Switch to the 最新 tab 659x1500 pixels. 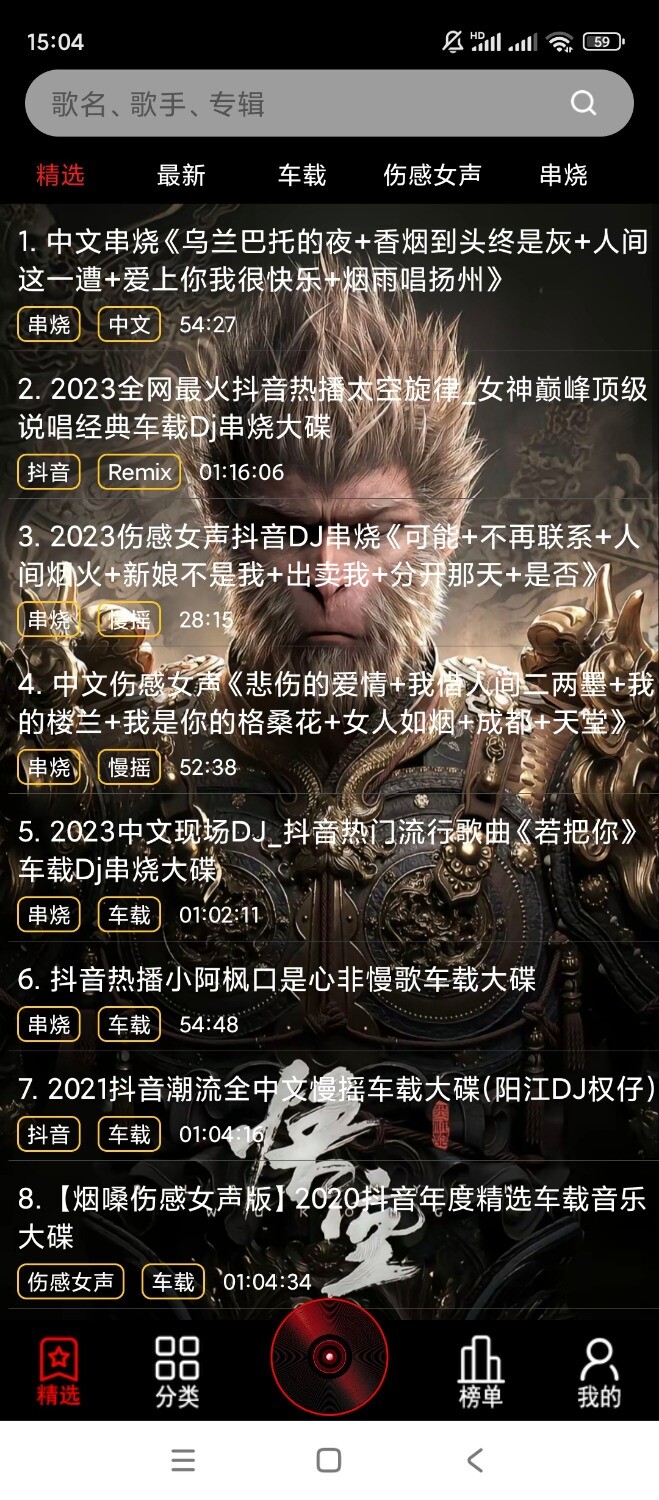tap(181, 176)
